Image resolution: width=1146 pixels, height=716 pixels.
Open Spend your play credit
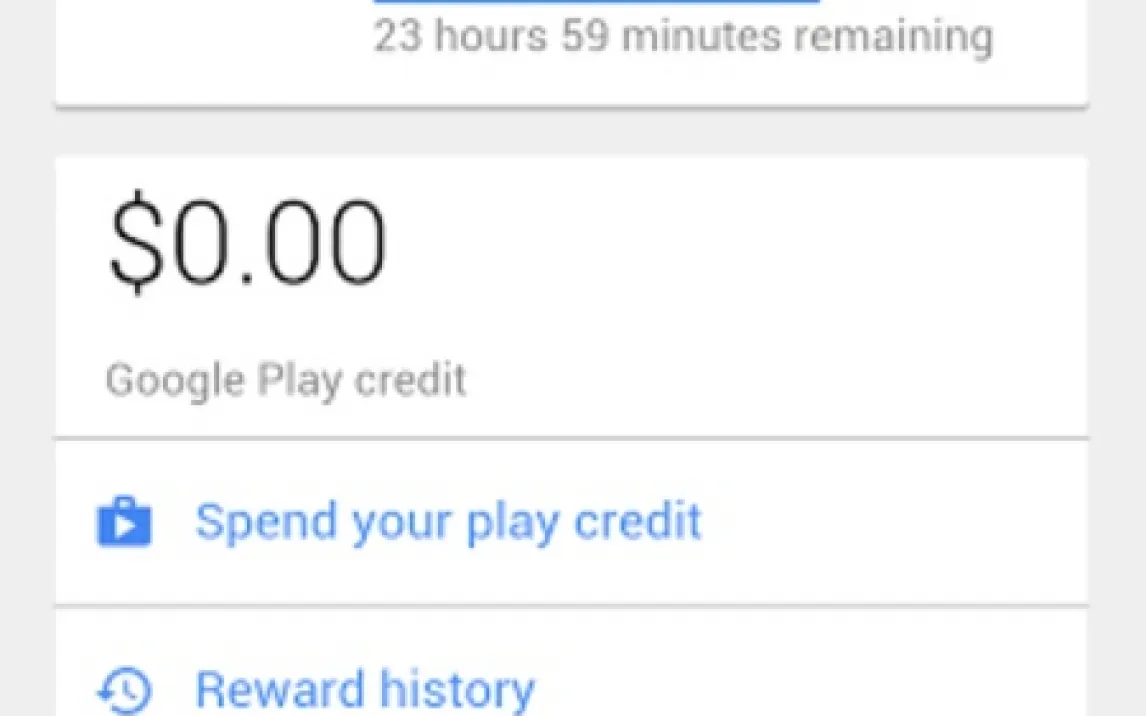(447, 522)
